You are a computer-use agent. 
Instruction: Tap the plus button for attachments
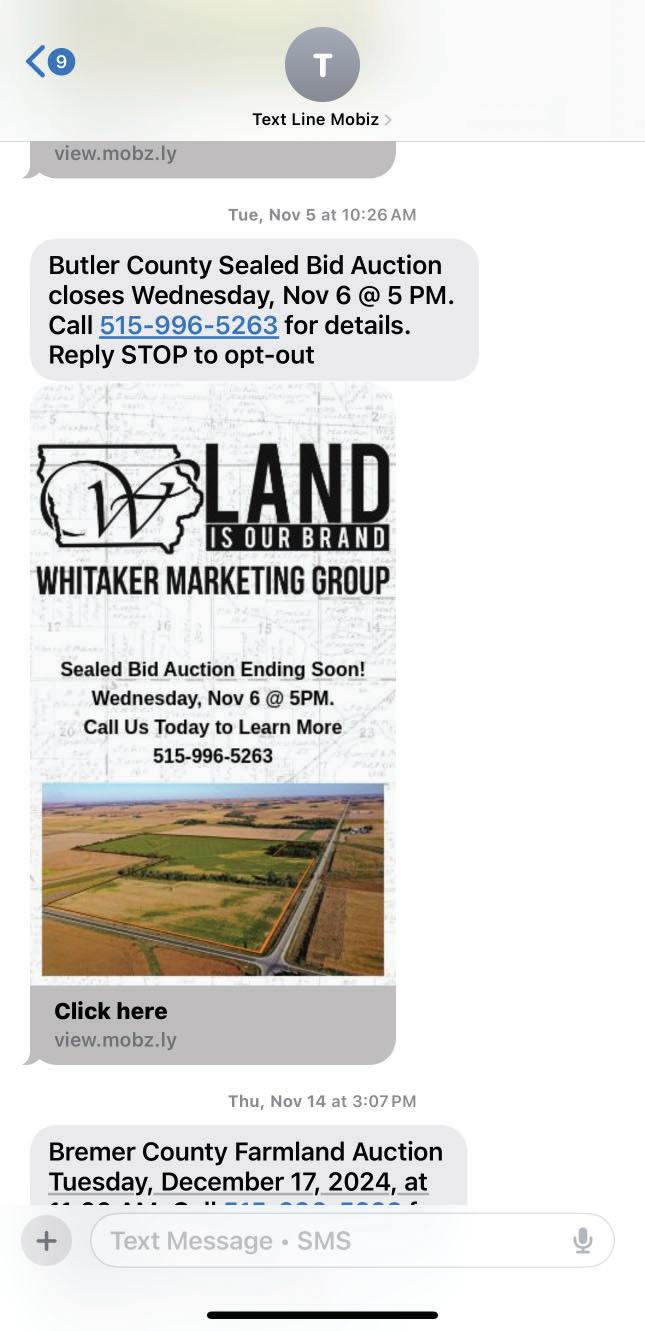46,1241
